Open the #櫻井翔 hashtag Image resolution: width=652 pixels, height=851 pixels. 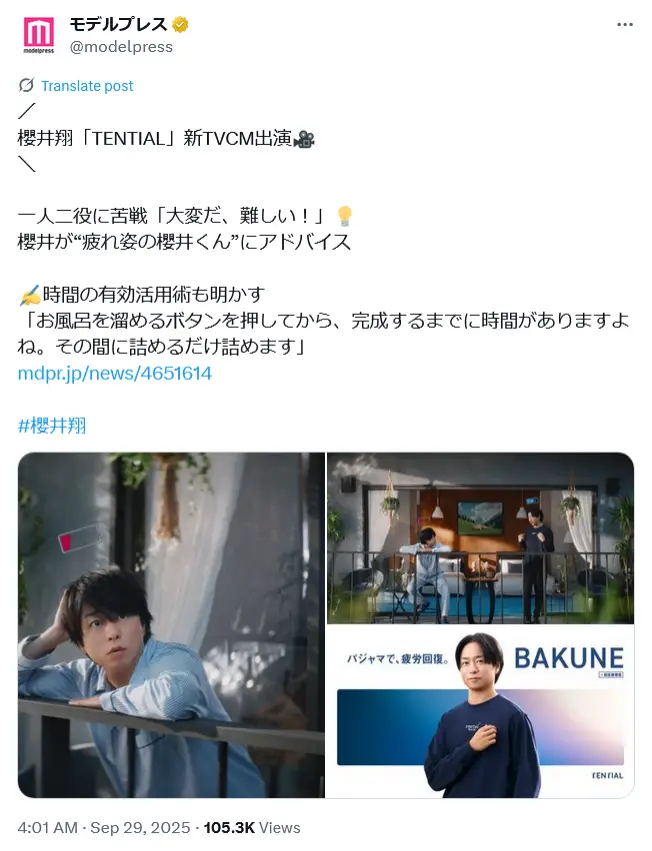click(x=52, y=425)
